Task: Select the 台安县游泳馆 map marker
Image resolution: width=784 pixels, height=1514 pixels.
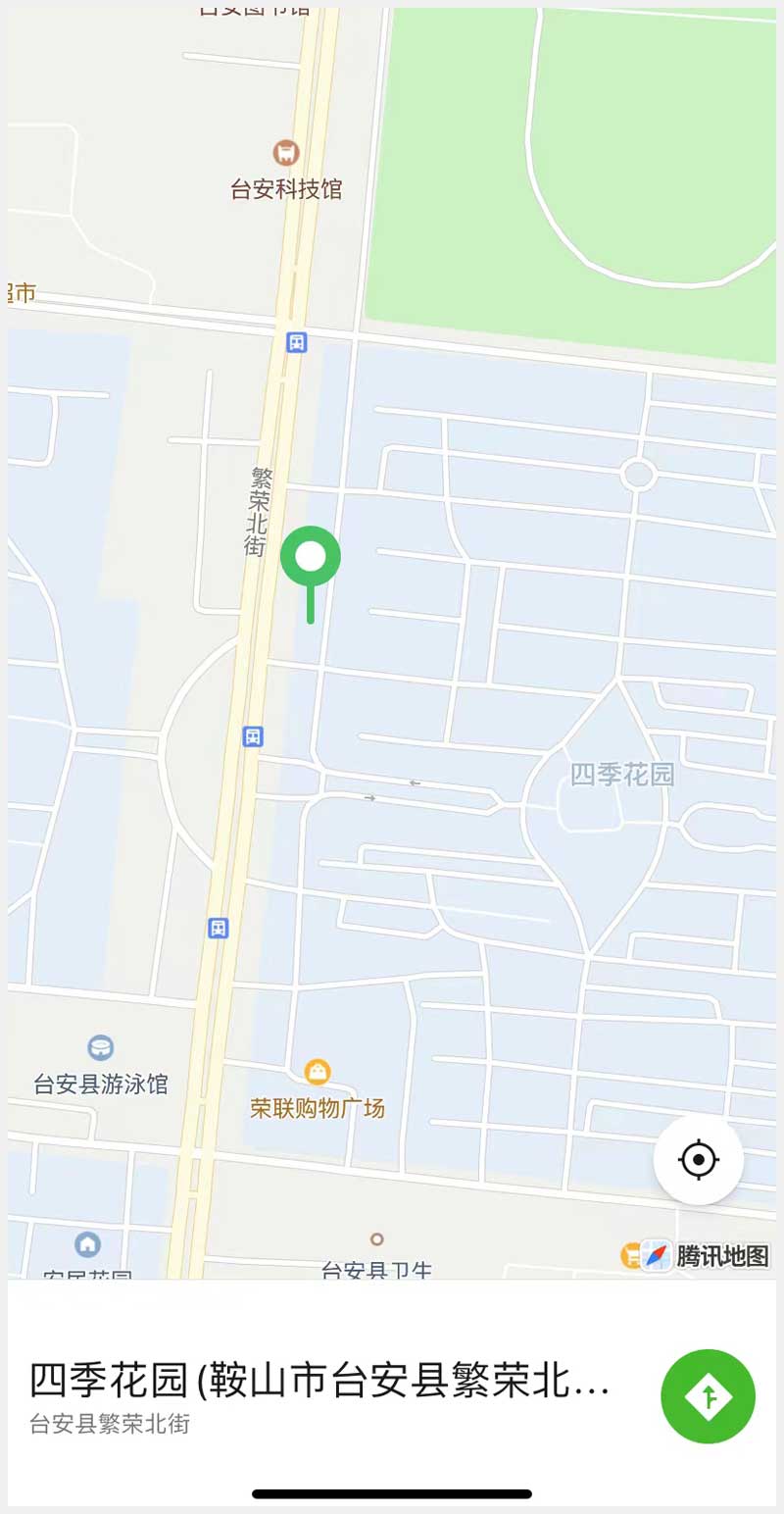Action: coord(100,1048)
